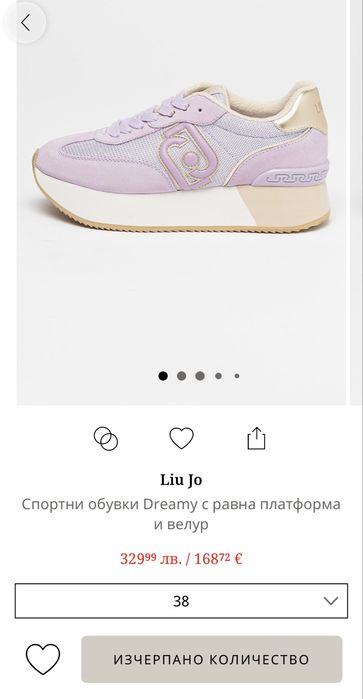Open similar products via overlapping circles icon
Viewport: 363px width, 699px height.
[106, 439]
